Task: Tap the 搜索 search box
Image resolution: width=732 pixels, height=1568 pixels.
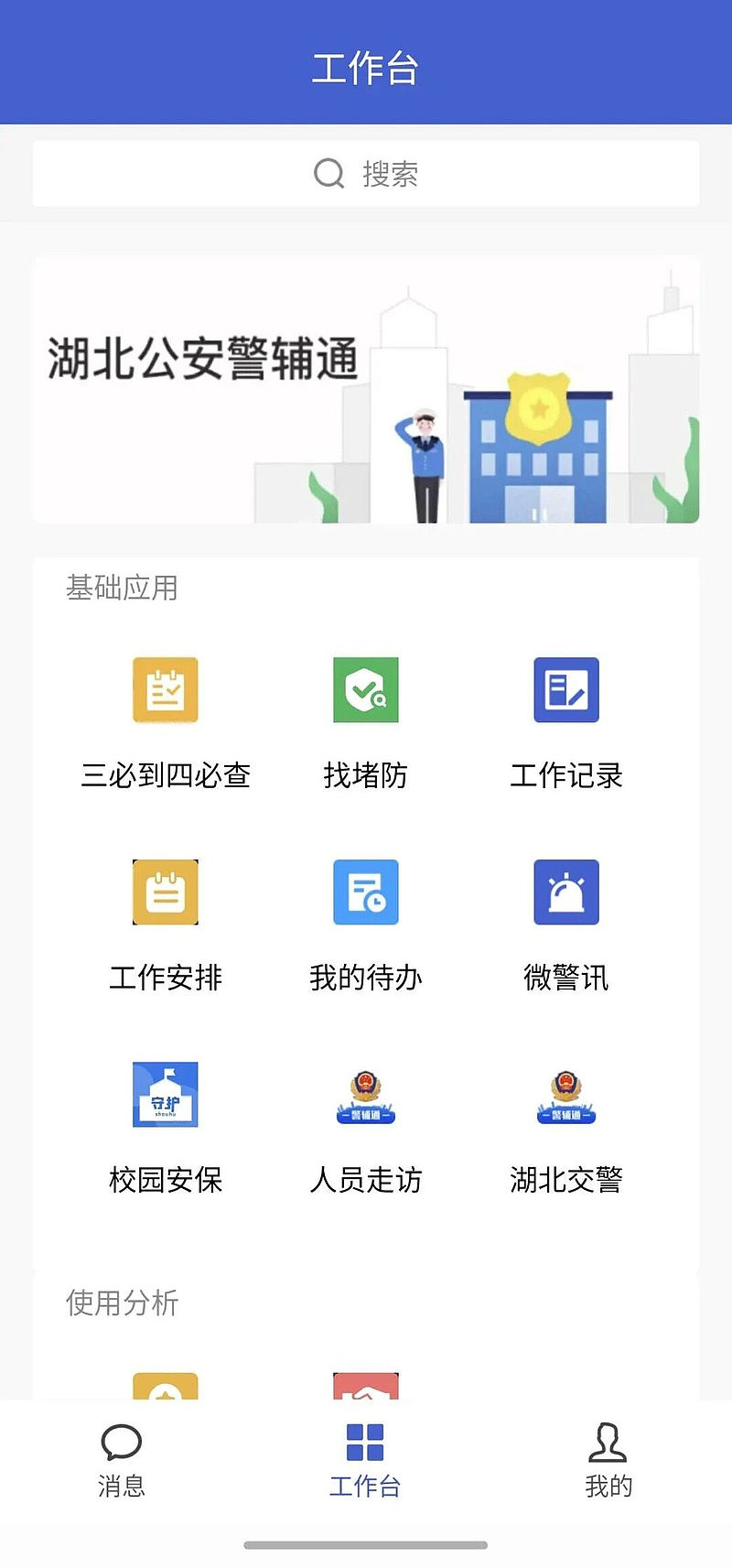Action: coord(366,174)
